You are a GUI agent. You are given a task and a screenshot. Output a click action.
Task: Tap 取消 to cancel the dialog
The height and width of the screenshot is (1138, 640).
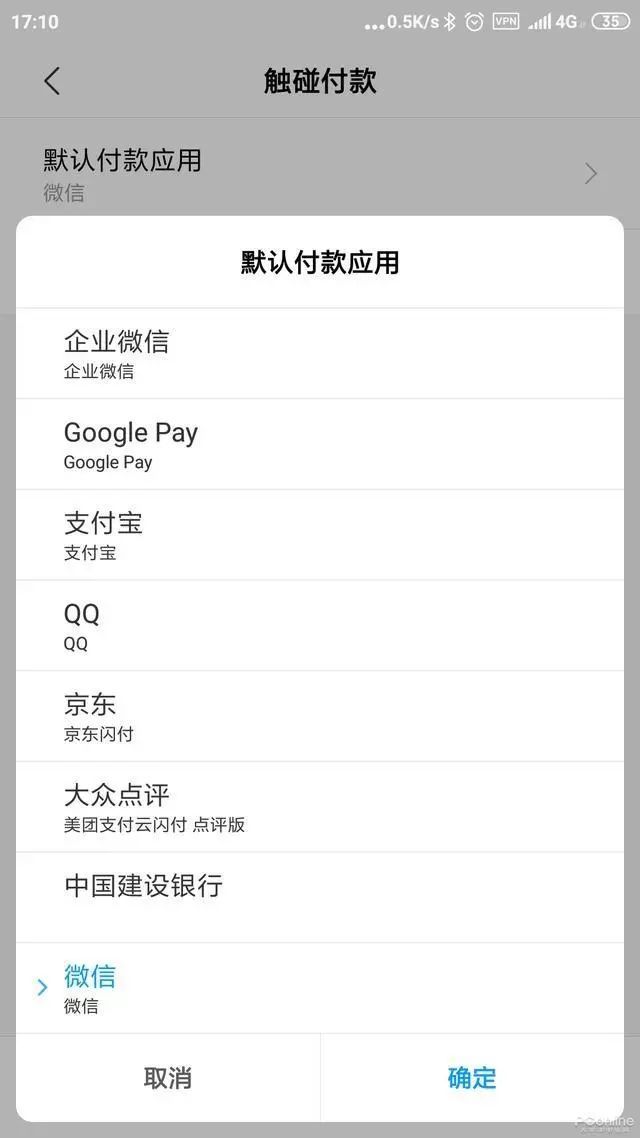[x=168, y=1078]
